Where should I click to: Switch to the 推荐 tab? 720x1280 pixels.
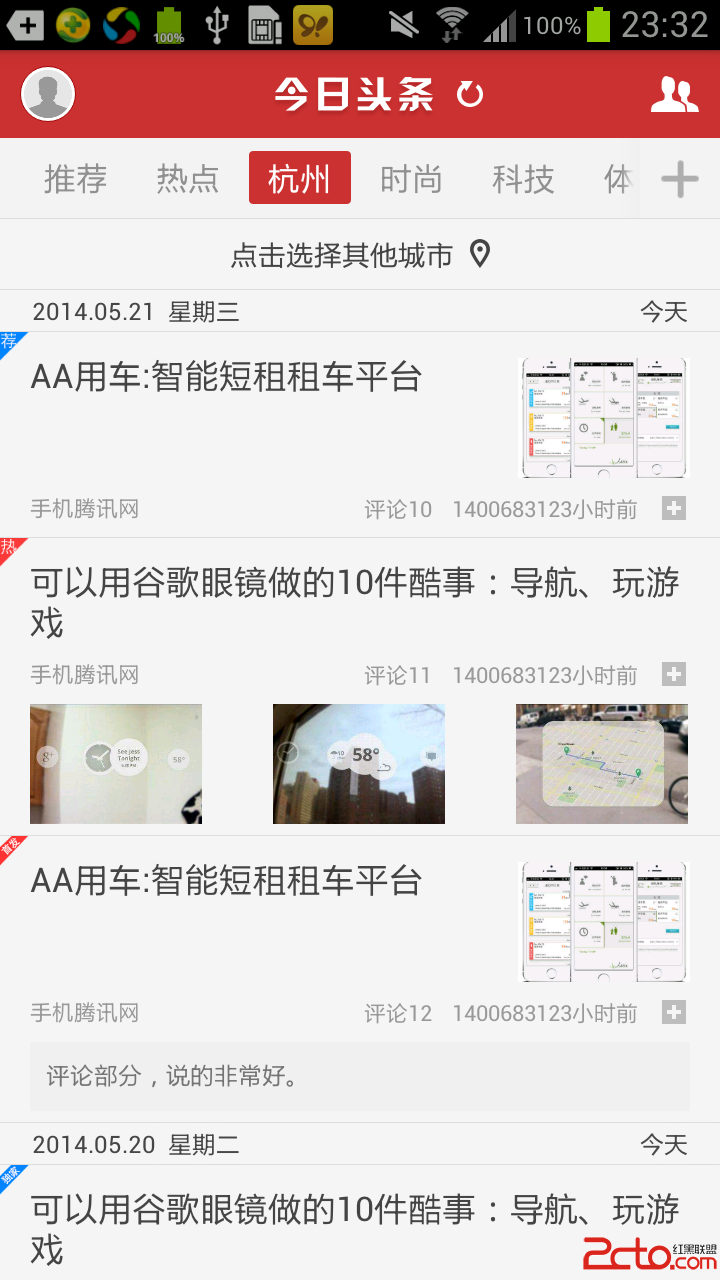point(75,179)
